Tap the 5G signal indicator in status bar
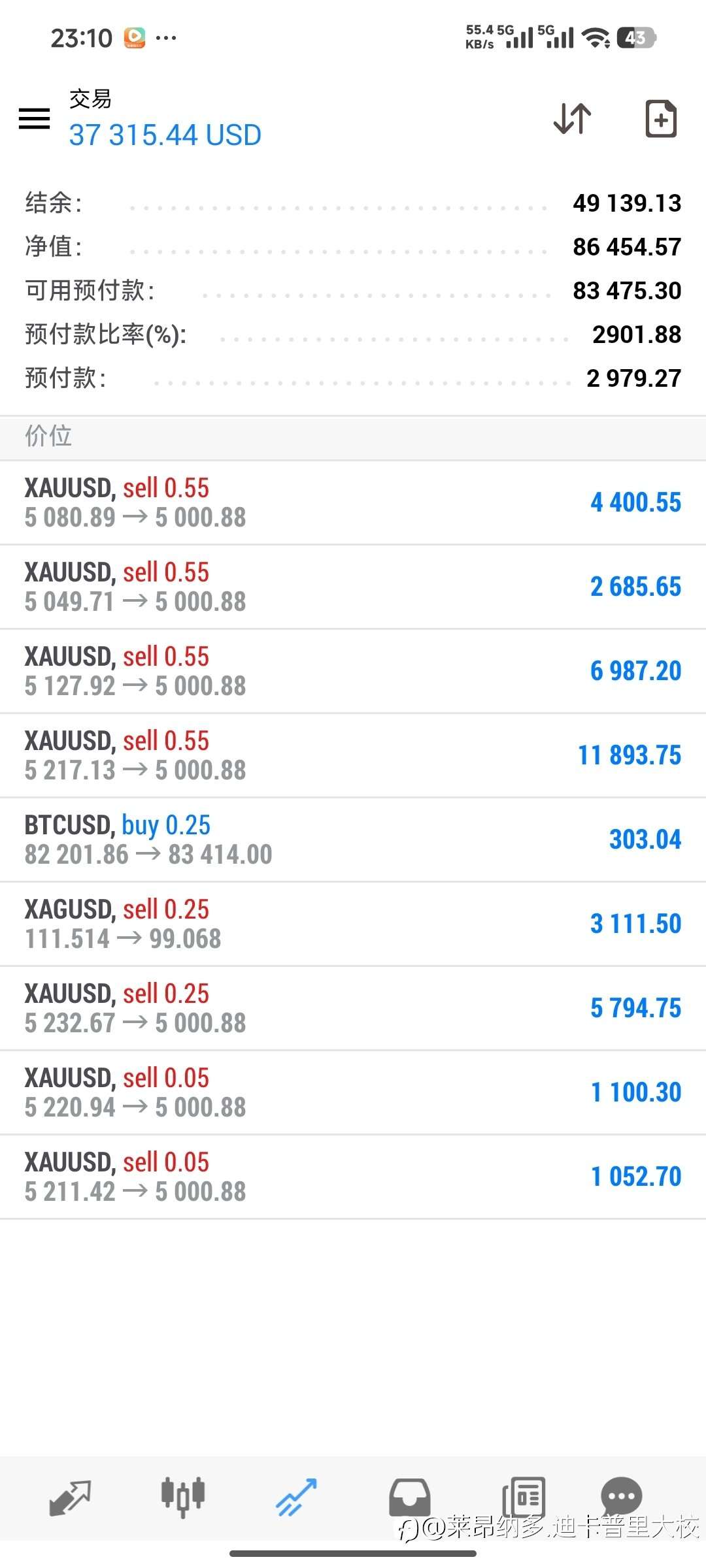 [520, 37]
